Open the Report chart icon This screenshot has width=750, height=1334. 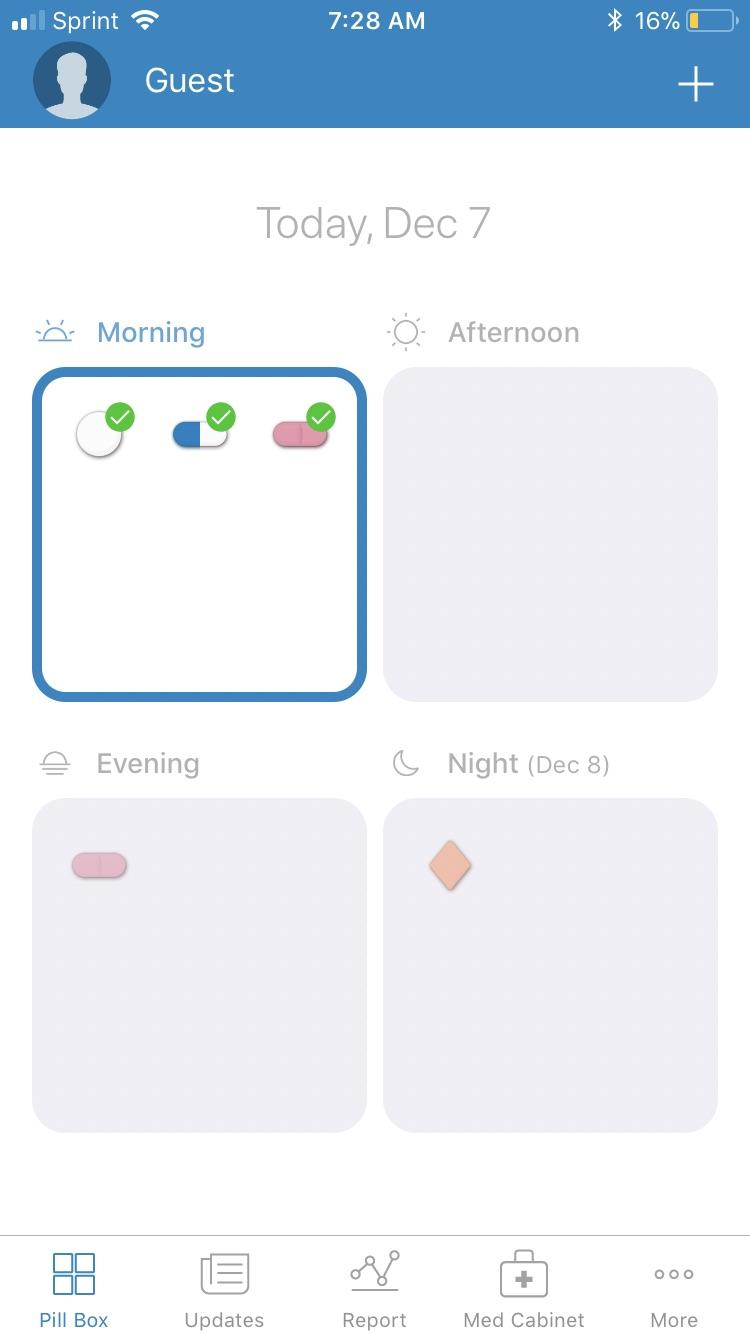tap(373, 1273)
